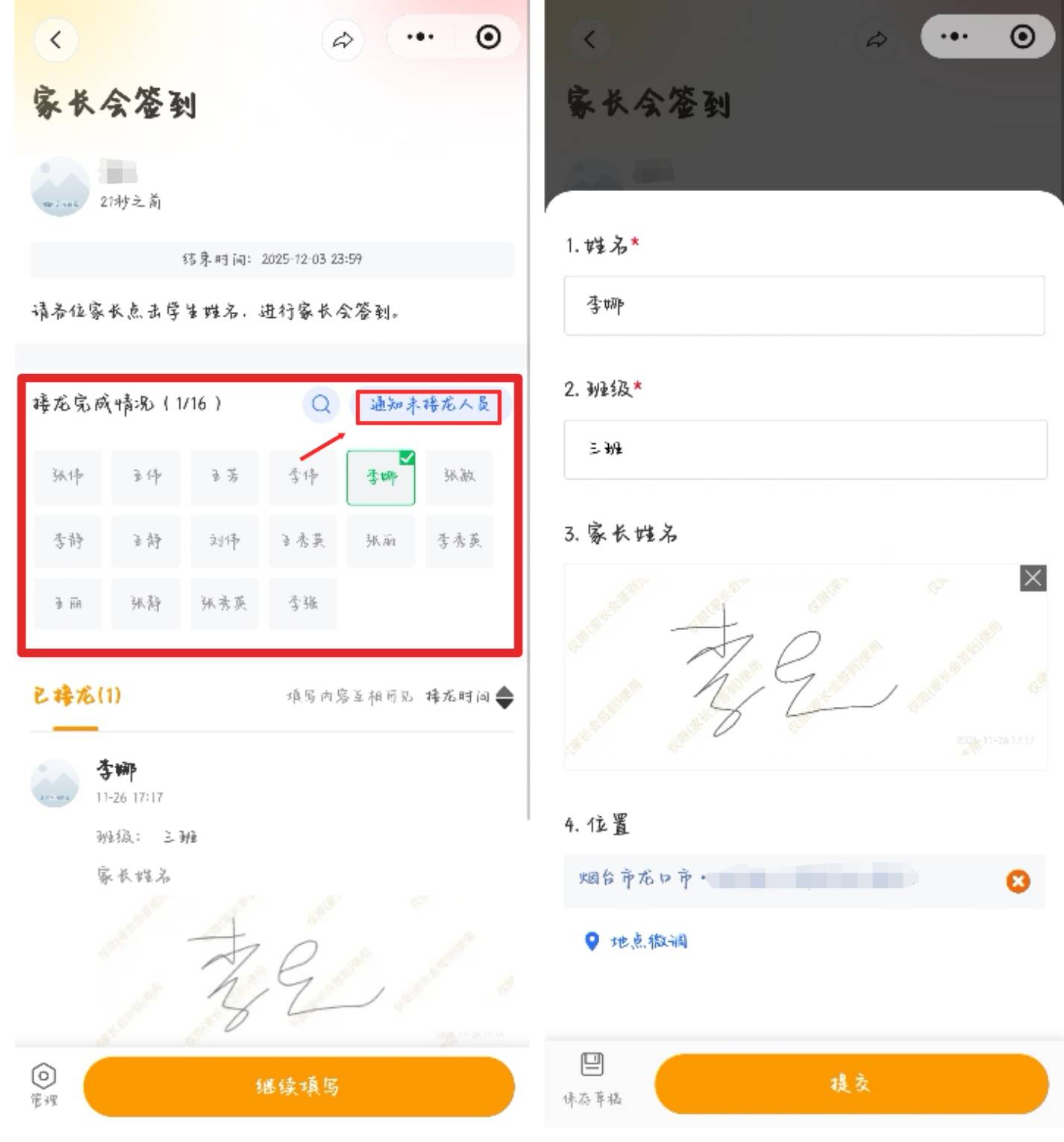
Task: Remove the 烟台市龙口市 location entry
Action: (x=1018, y=882)
